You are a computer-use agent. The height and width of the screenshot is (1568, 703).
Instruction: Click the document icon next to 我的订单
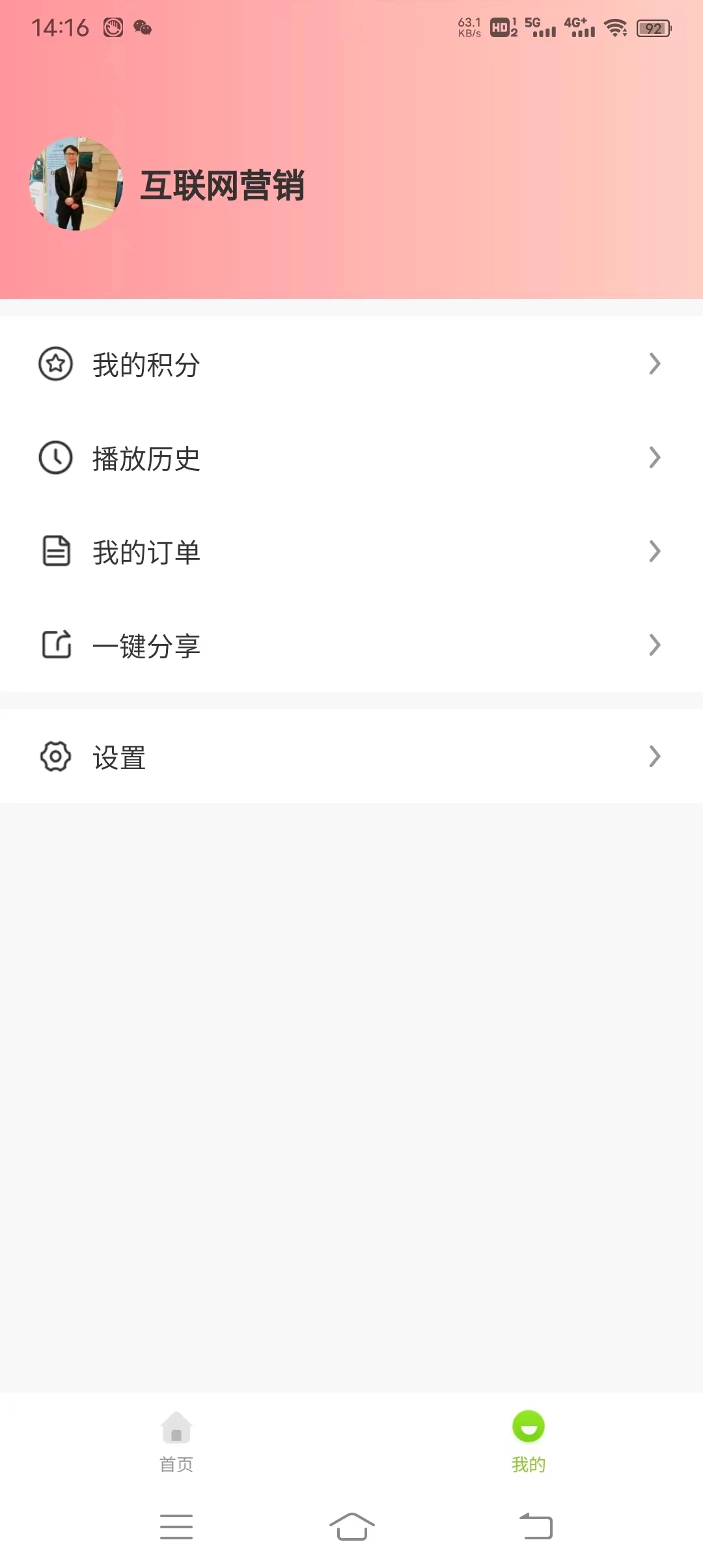(55, 552)
